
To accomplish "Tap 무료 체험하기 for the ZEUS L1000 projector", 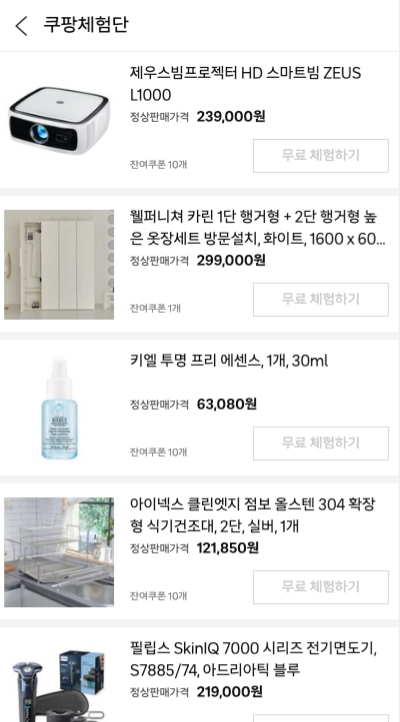I will coord(320,156).
